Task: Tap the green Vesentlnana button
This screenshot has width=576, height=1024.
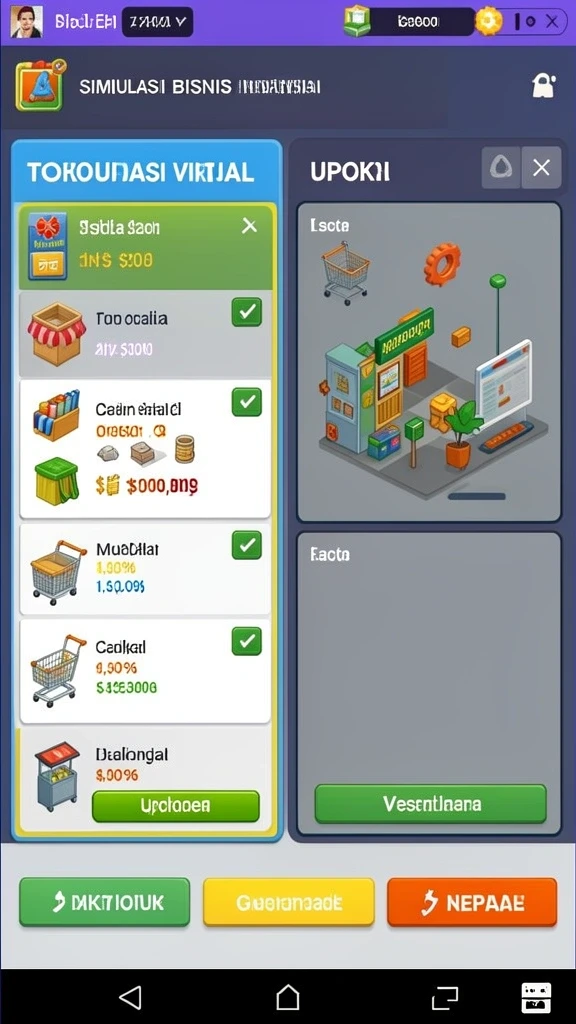Action: (x=430, y=803)
